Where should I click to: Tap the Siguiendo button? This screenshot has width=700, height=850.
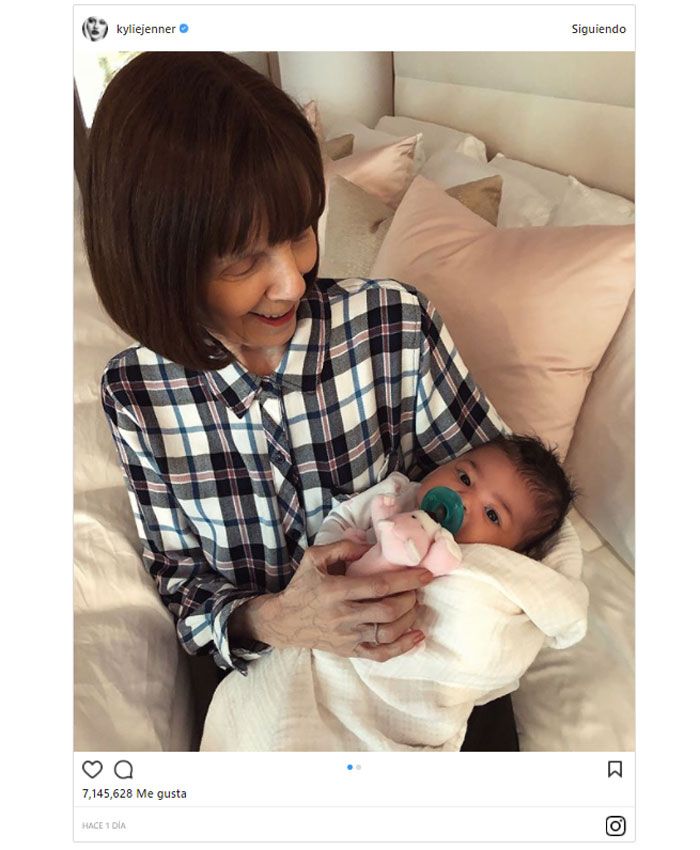(x=598, y=29)
